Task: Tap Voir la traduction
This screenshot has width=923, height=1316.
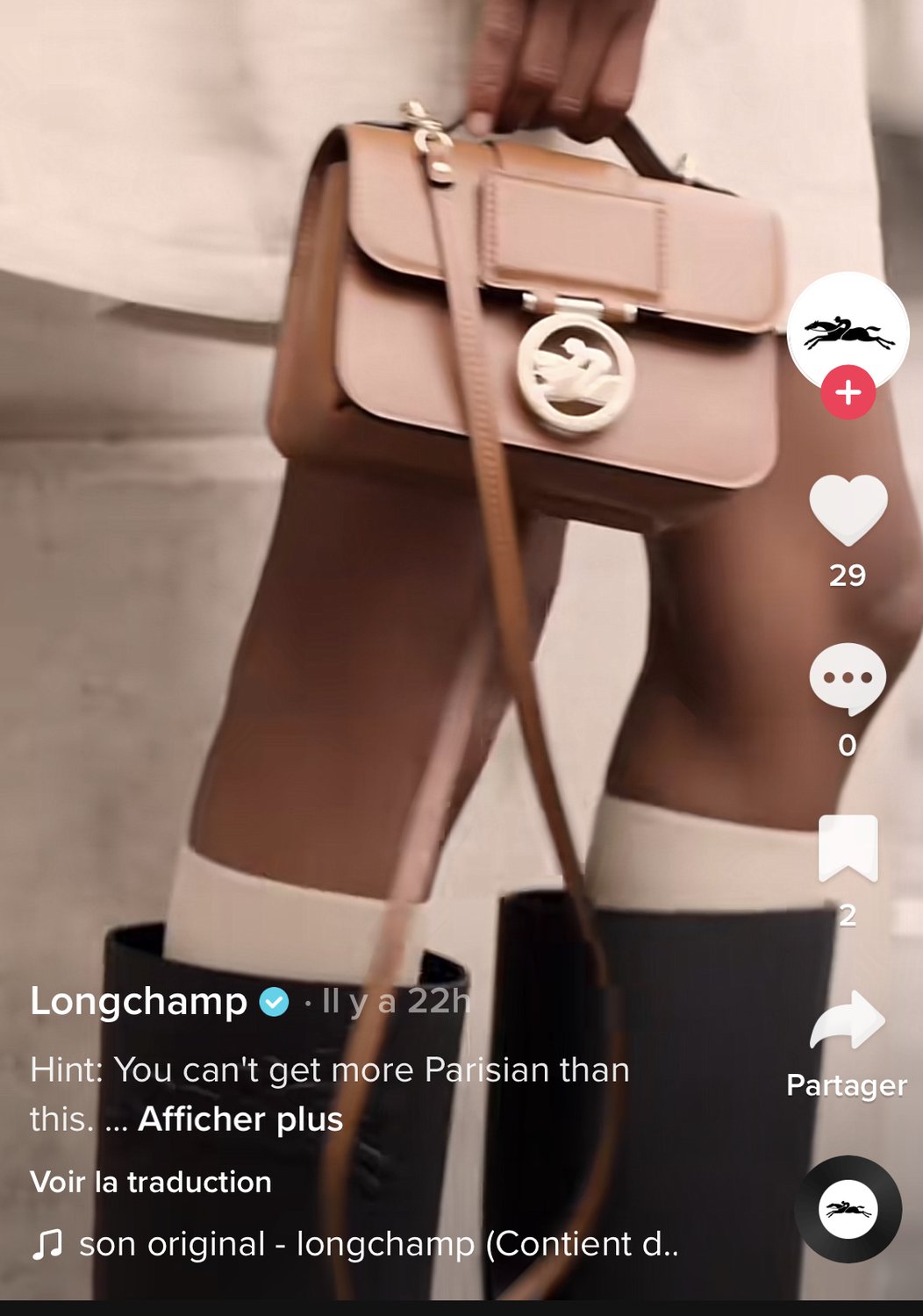Action: tap(151, 1182)
